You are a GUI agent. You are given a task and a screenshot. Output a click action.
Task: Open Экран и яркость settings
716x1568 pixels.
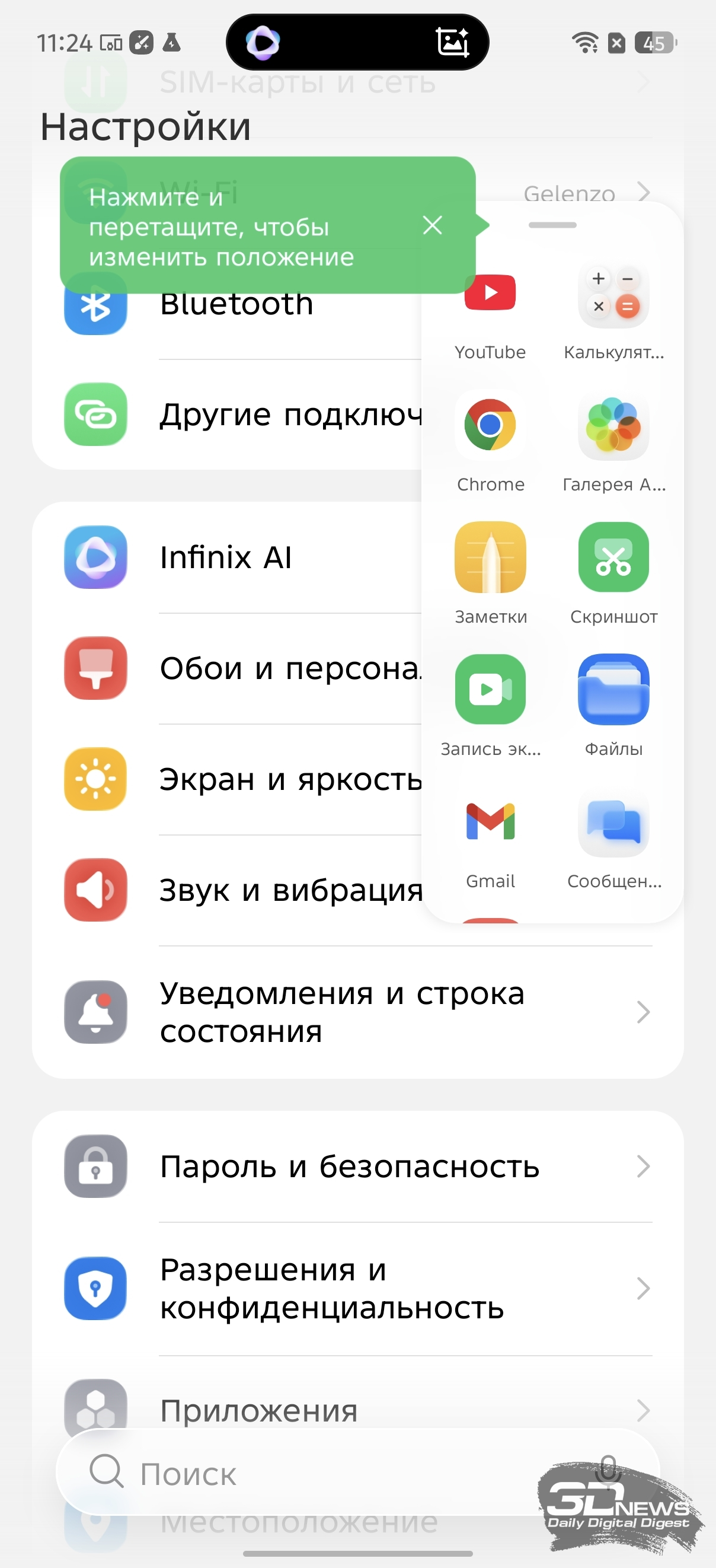[244, 779]
